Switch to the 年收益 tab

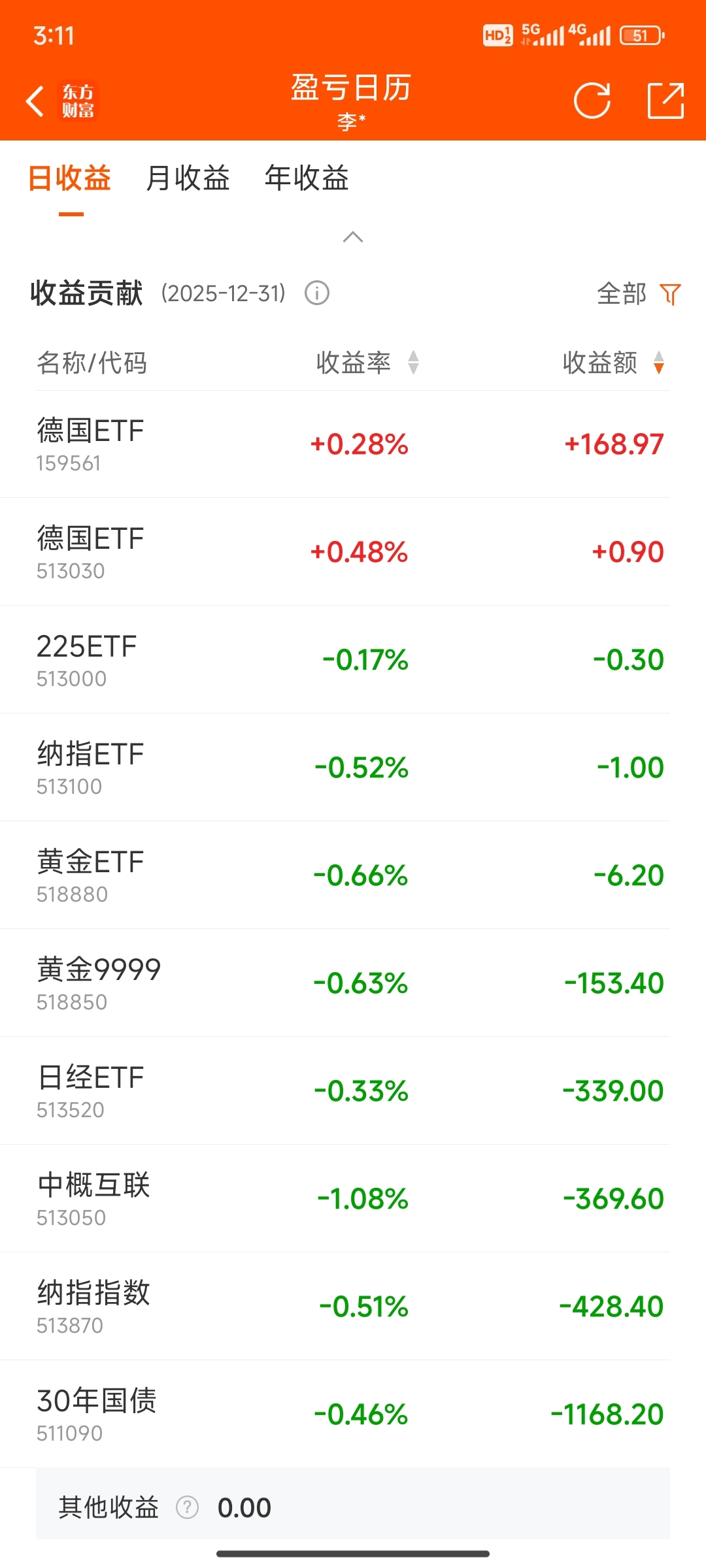(307, 178)
